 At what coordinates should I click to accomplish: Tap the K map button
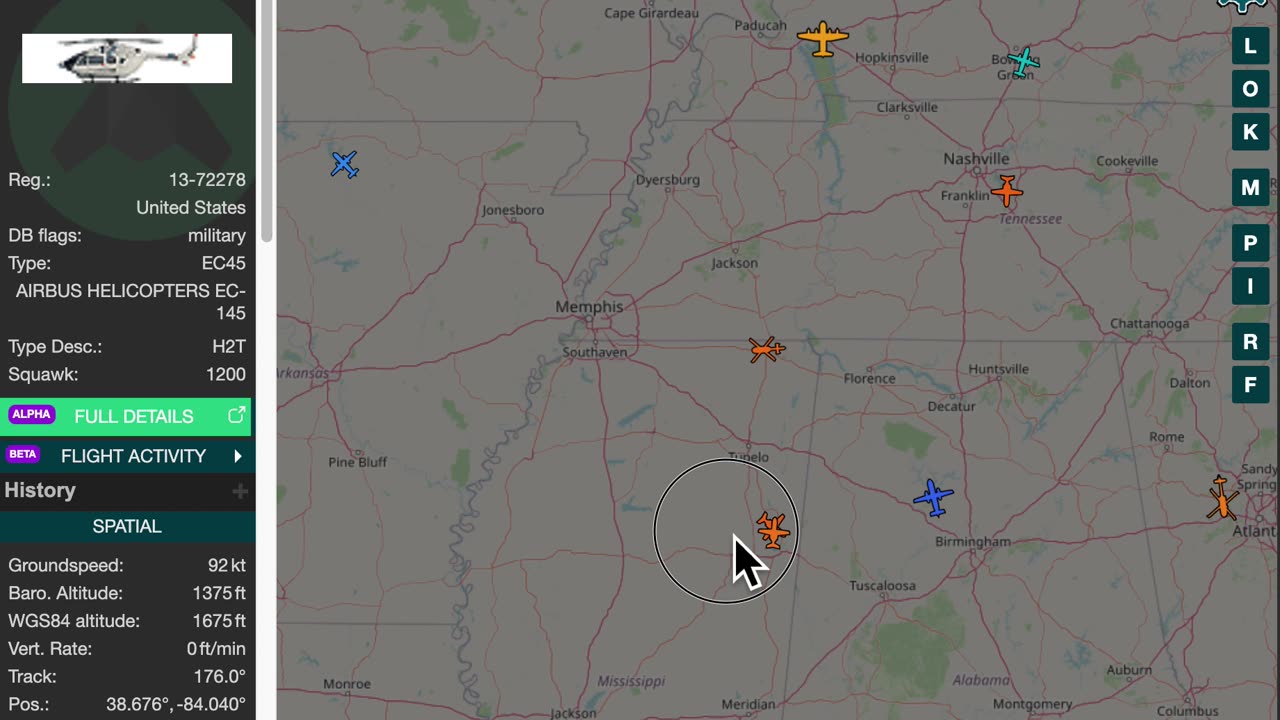pyautogui.click(x=1250, y=132)
